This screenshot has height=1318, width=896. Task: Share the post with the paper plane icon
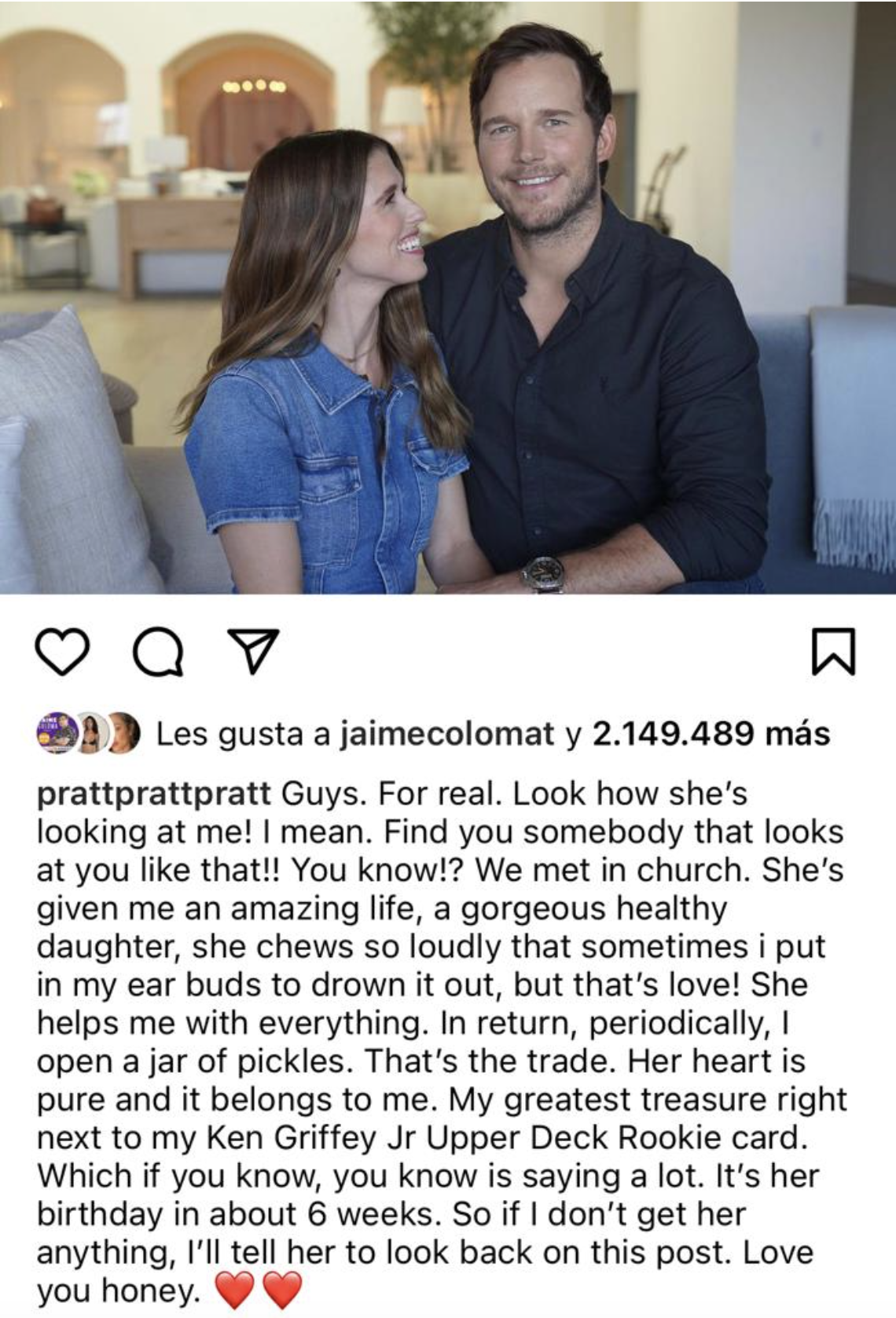click(252, 653)
